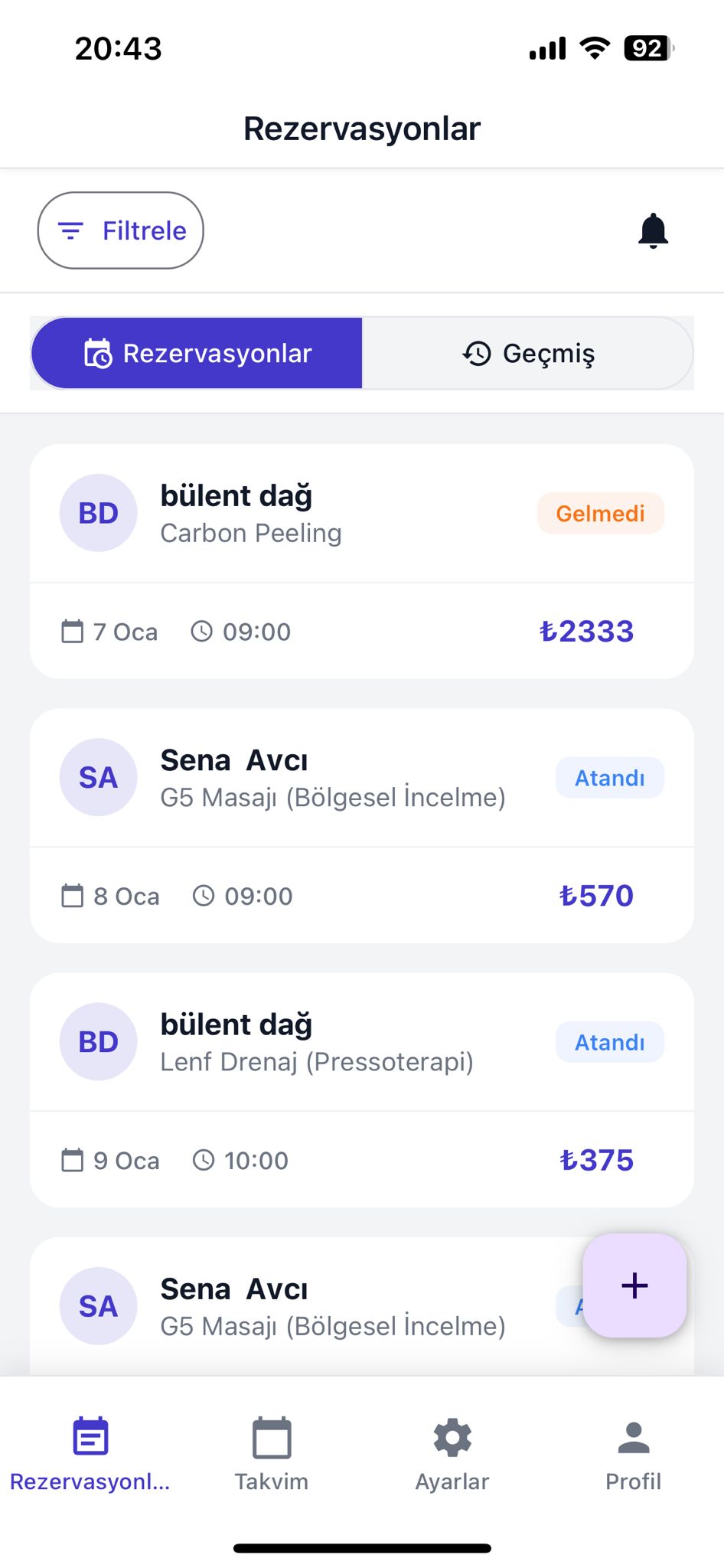This screenshot has width=724, height=1568.
Task: Open Takvim from the bottom navigation
Action: tap(271, 1455)
